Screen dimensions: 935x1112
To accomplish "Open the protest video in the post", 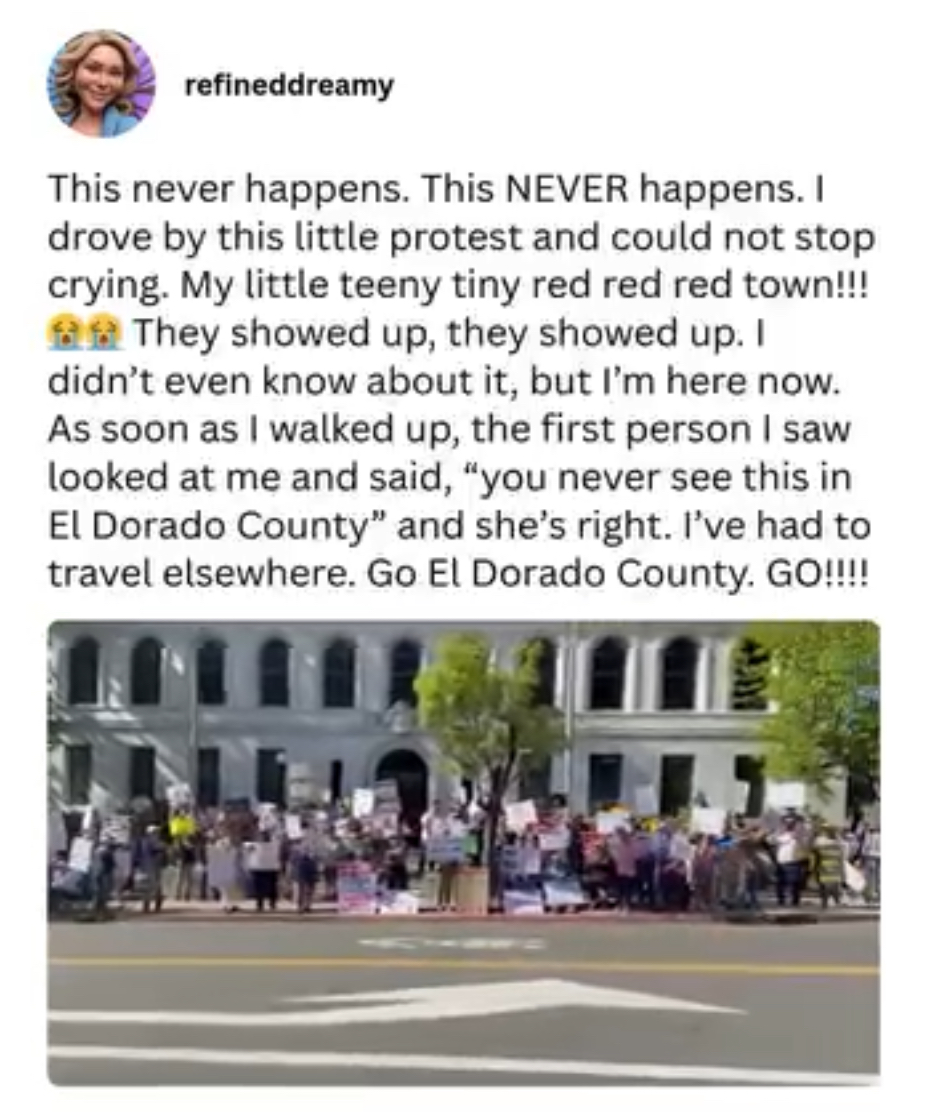I will (464, 852).
